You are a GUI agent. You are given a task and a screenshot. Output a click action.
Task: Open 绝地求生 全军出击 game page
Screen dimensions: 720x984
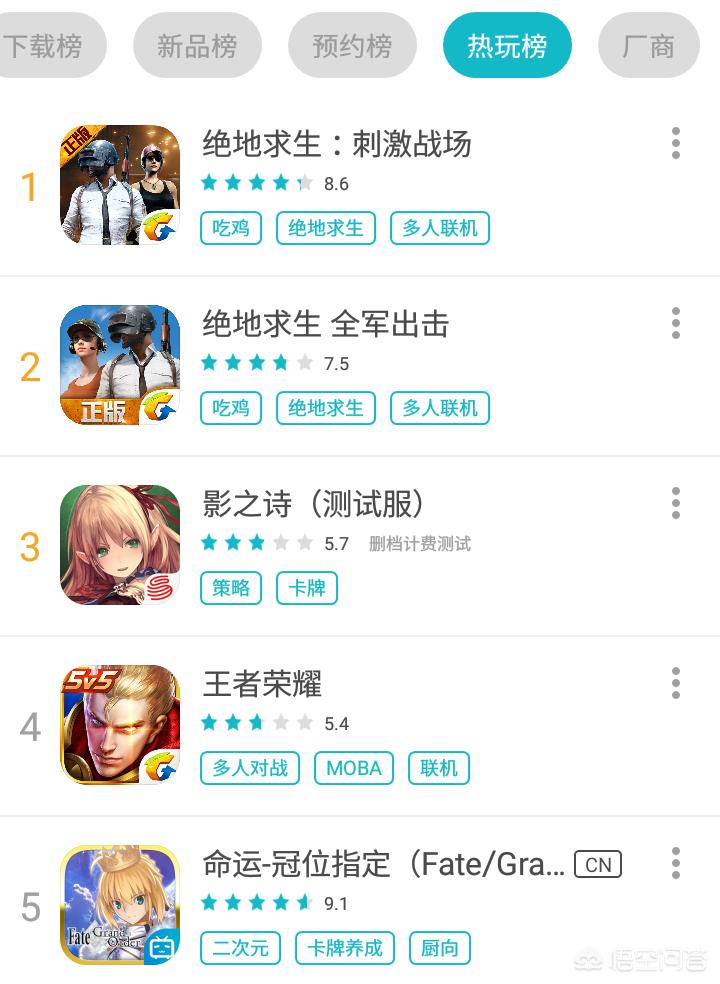point(326,324)
